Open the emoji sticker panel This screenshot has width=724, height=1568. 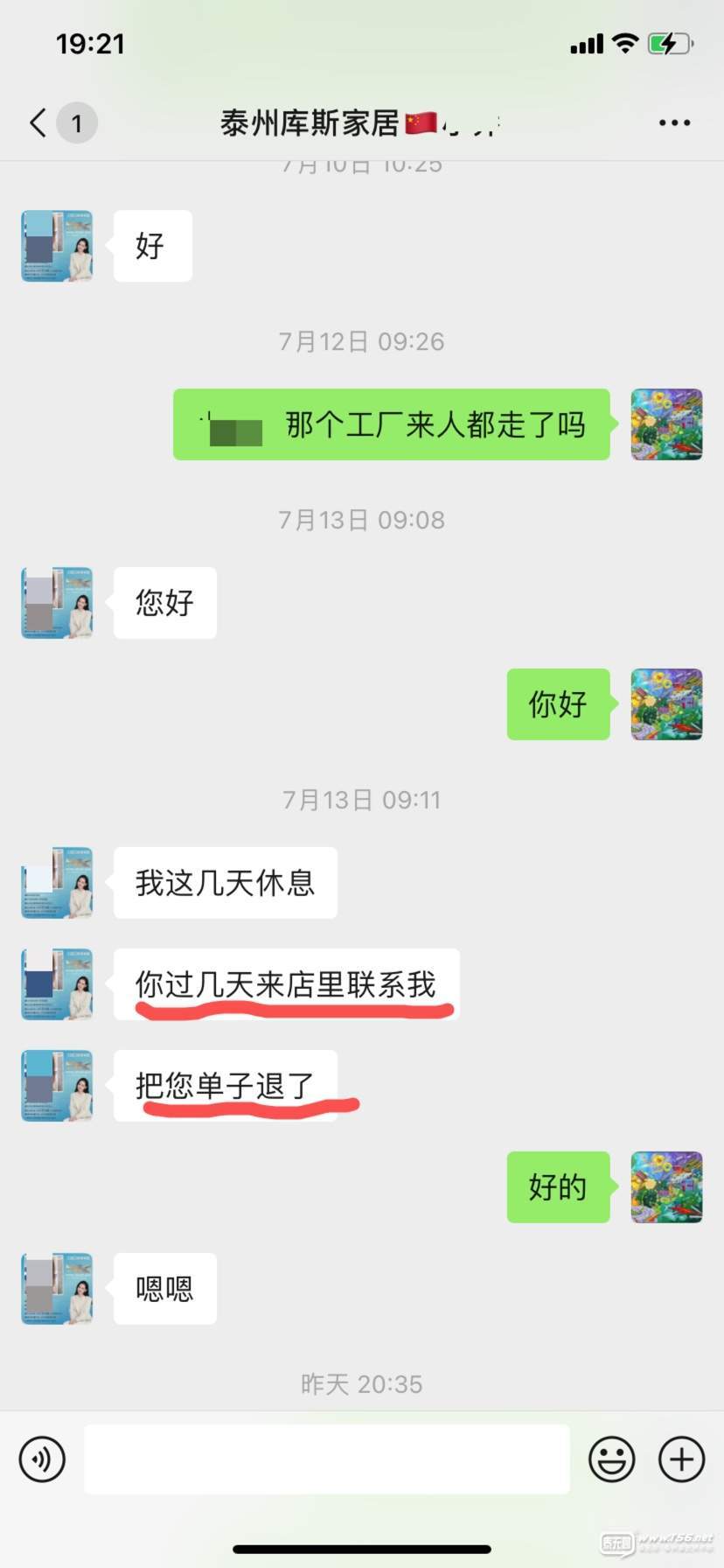[611, 1459]
